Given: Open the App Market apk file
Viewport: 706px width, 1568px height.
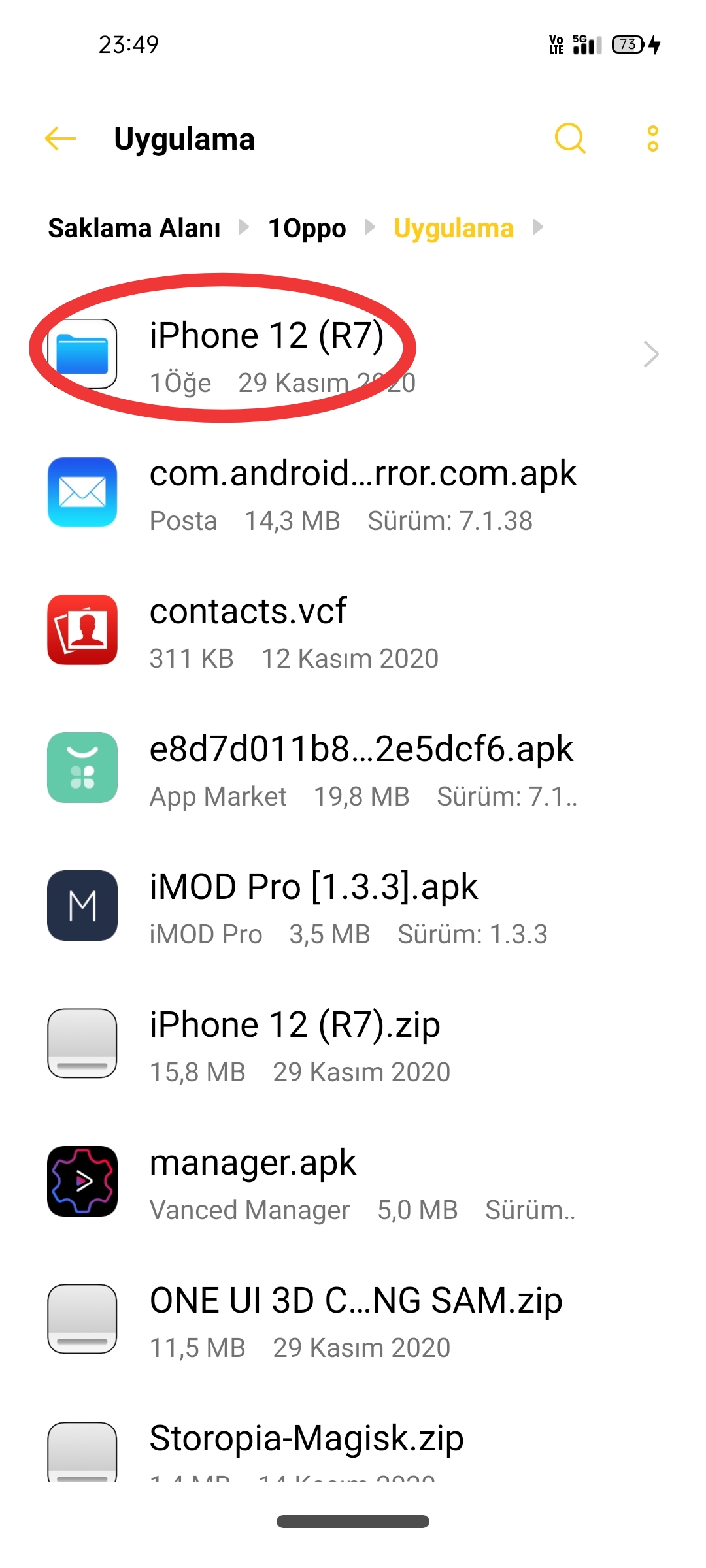Looking at the screenshot, I should tap(353, 768).
